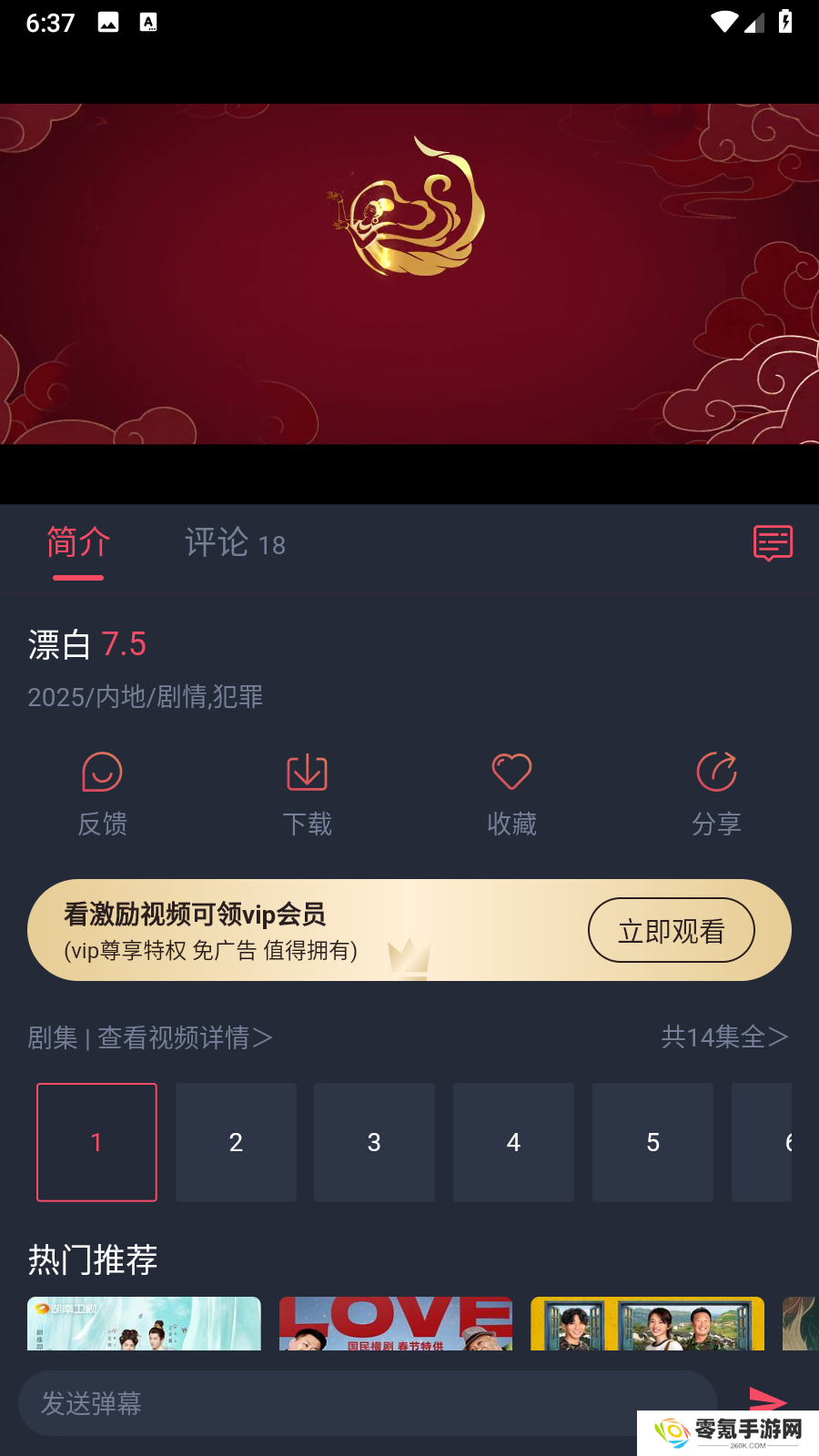This screenshot has width=819, height=1456.
Task: Toggle the danmaku comment icon
Action: [x=773, y=543]
